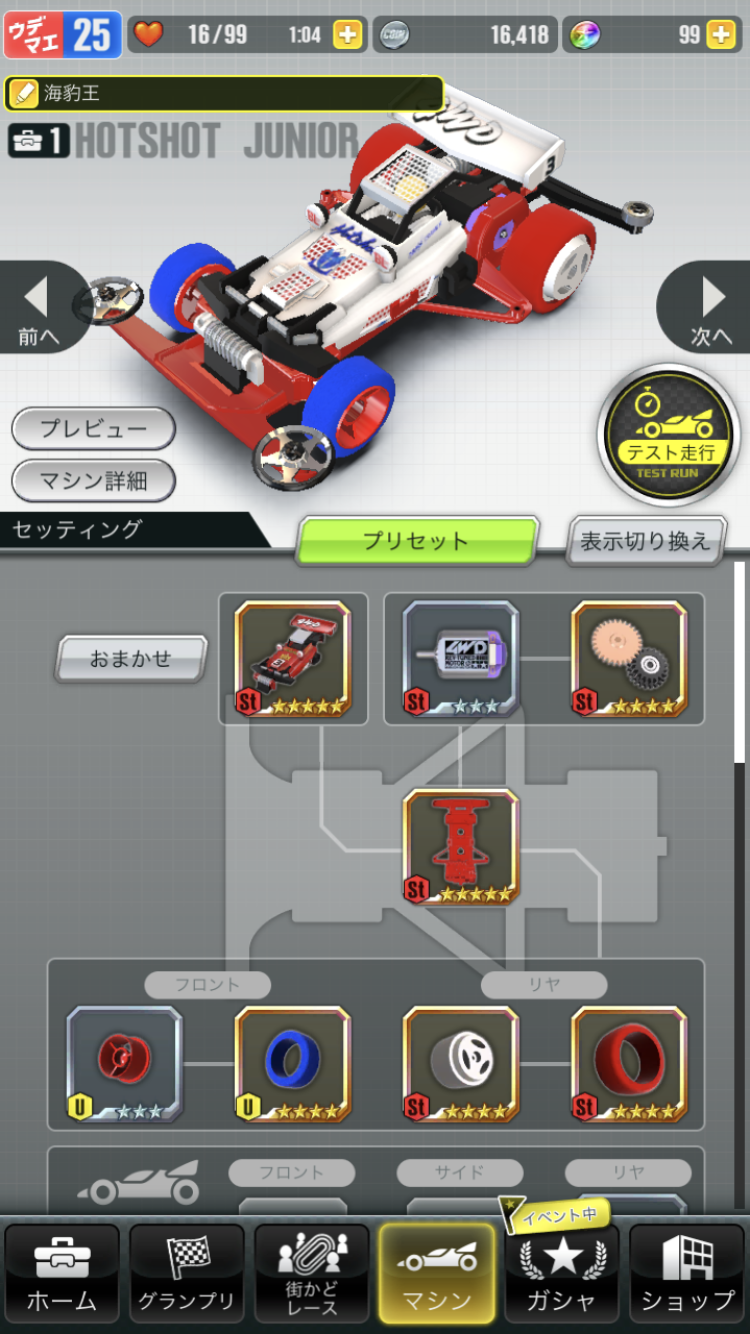Select the gear part slot

629,658
